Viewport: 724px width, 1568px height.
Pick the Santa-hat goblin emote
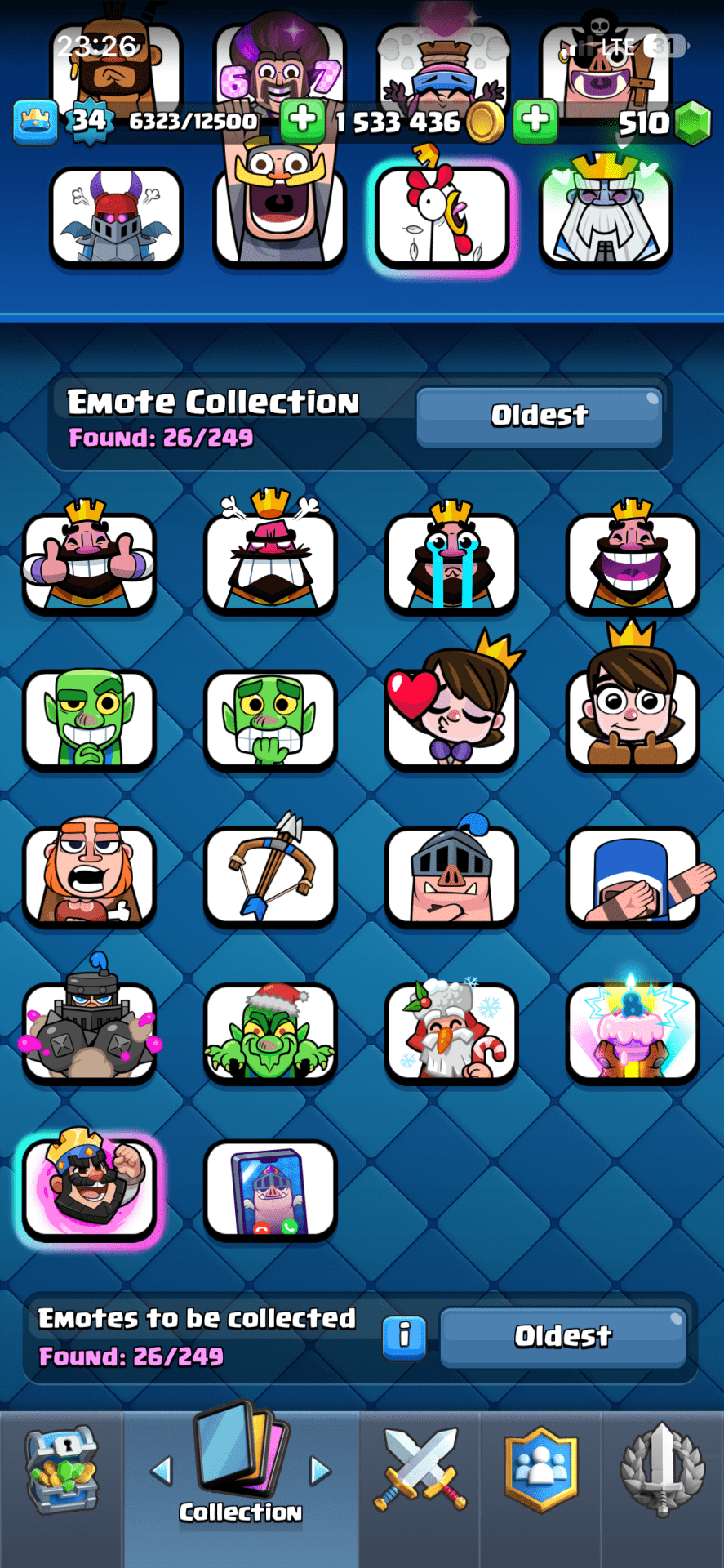[270, 1032]
